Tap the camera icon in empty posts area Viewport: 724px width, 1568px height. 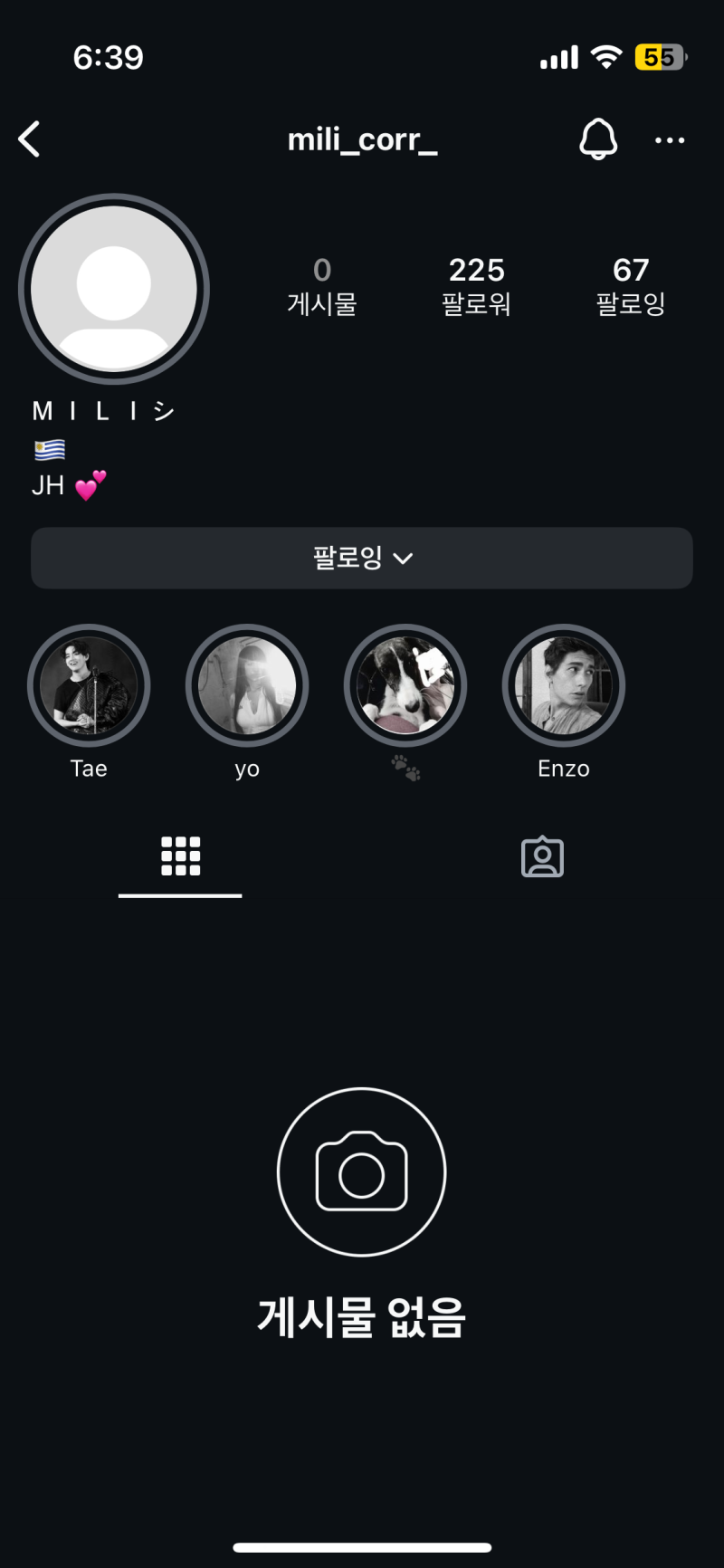click(x=362, y=1171)
